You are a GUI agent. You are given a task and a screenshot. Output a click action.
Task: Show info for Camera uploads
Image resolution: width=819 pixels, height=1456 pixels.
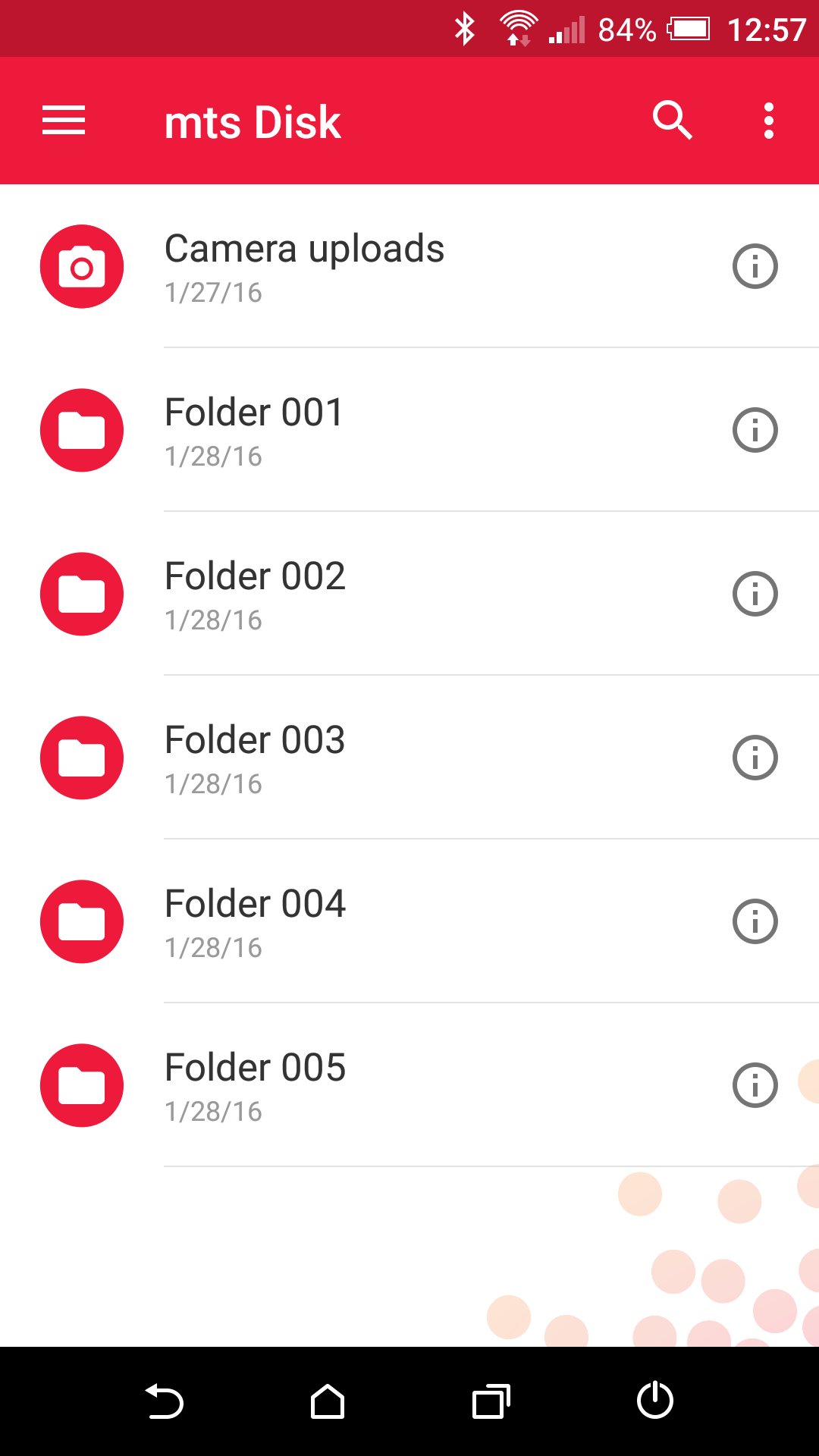pyautogui.click(x=755, y=266)
